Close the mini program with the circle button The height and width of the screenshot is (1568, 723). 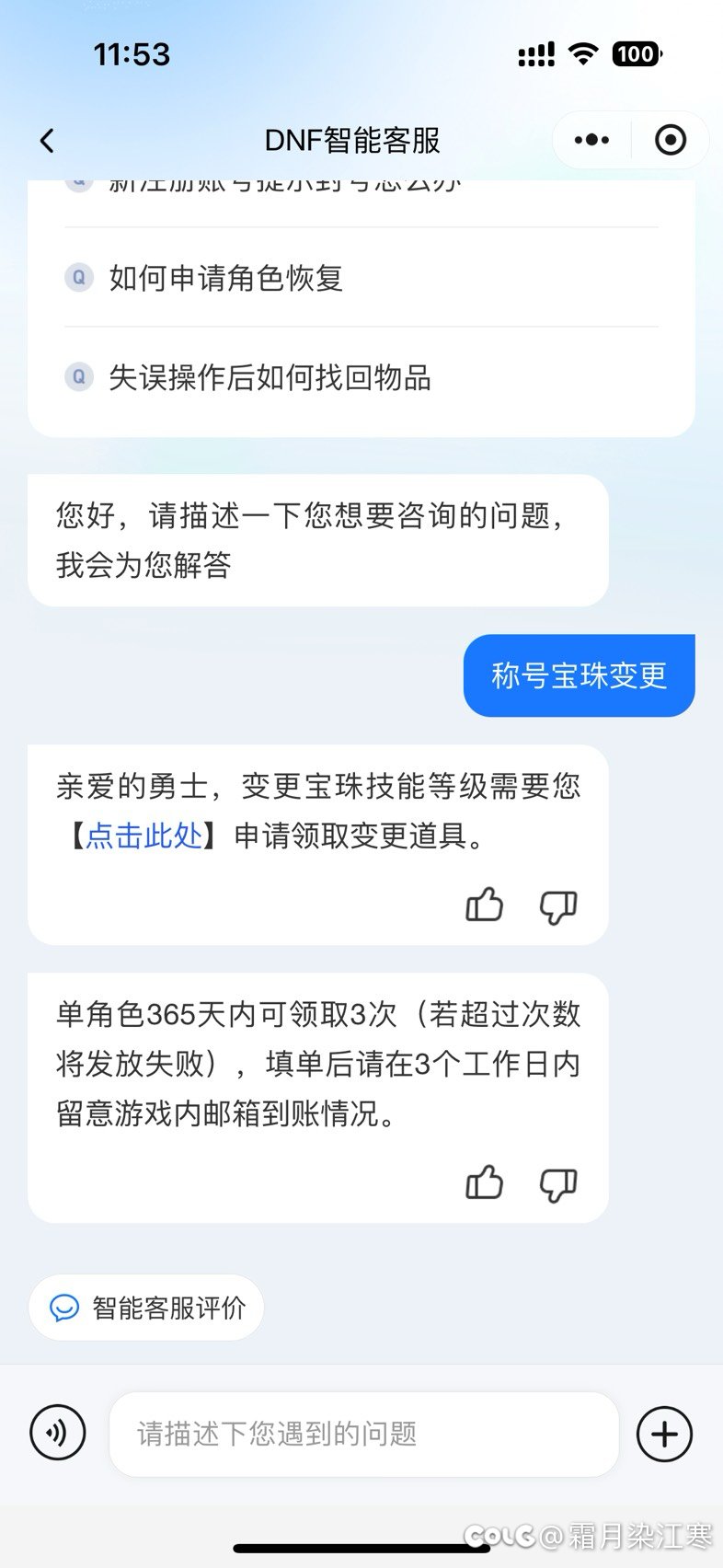tap(670, 140)
